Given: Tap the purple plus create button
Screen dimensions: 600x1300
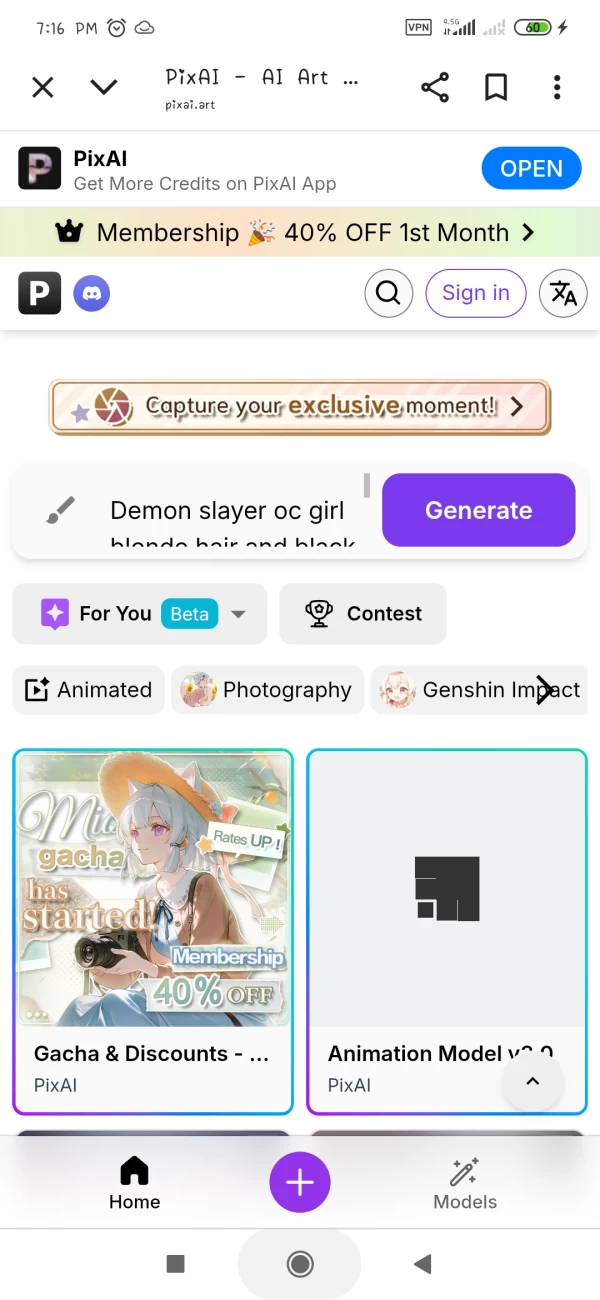Looking at the screenshot, I should (x=300, y=1182).
